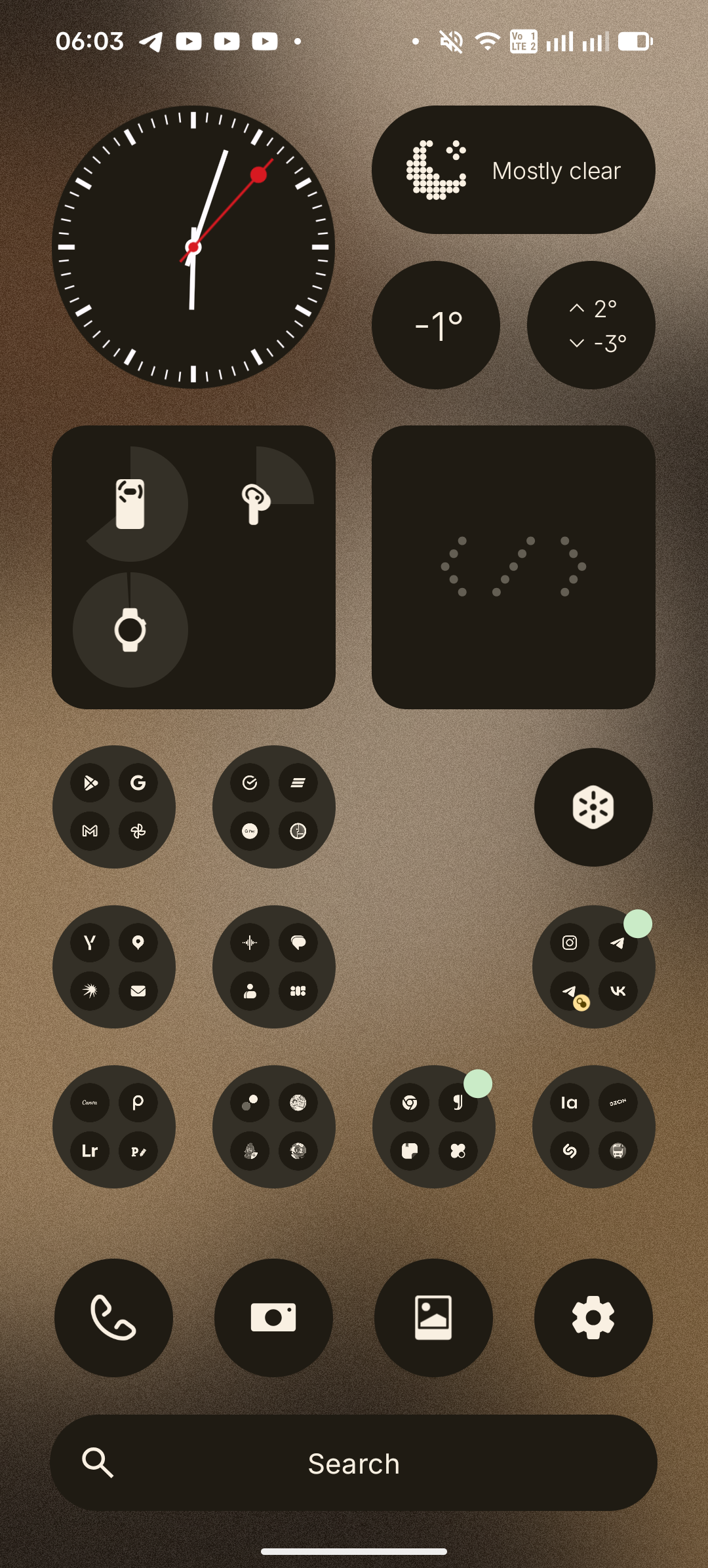Open the folder with recorder and contacts
708x1568 pixels.
[x=274, y=967]
